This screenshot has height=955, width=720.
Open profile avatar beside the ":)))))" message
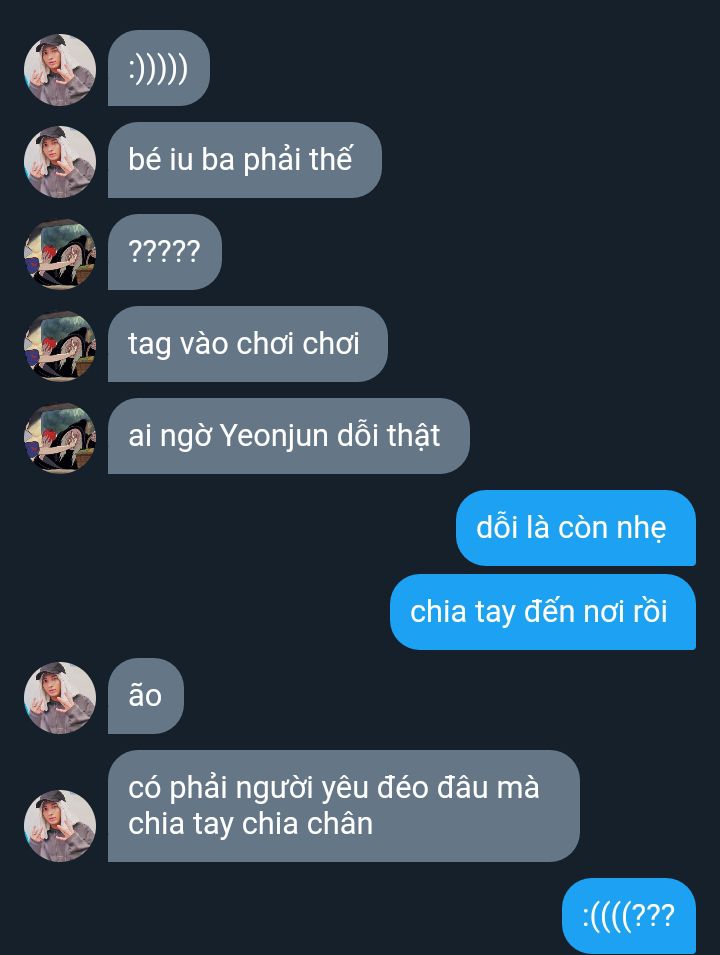coord(60,69)
